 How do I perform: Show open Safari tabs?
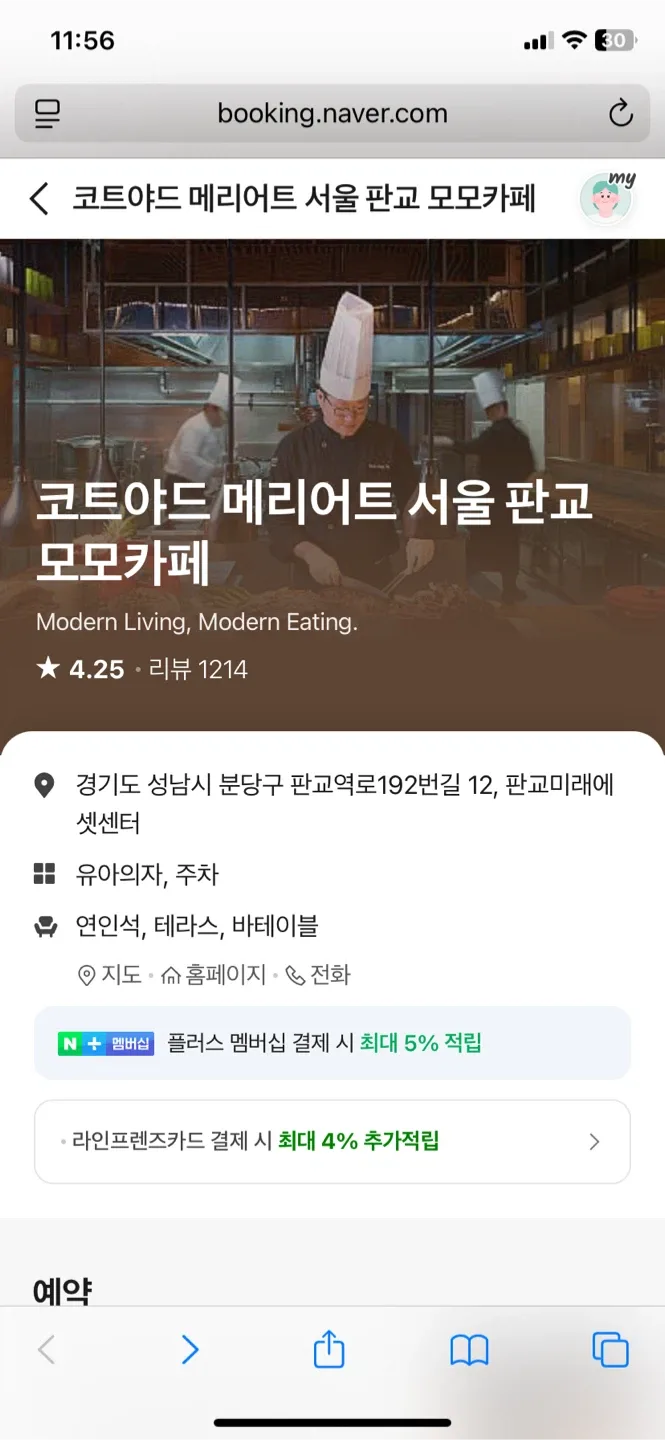tap(610, 1351)
